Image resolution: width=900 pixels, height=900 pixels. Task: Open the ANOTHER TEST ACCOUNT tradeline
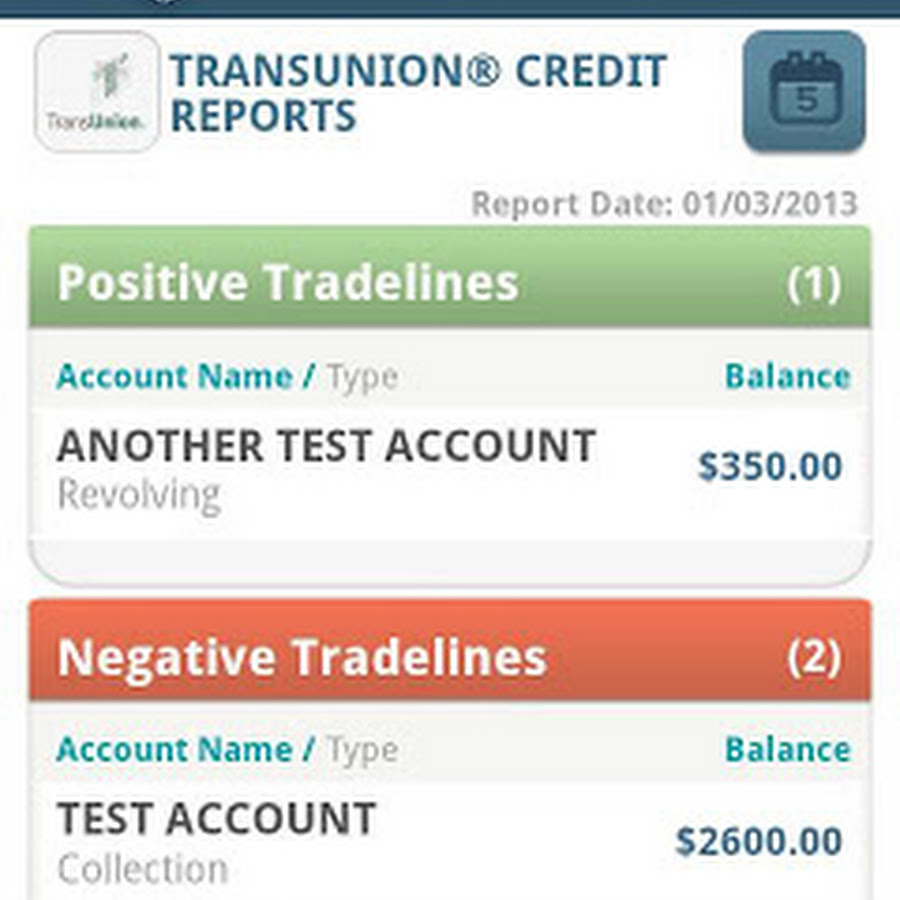point(448,469)
